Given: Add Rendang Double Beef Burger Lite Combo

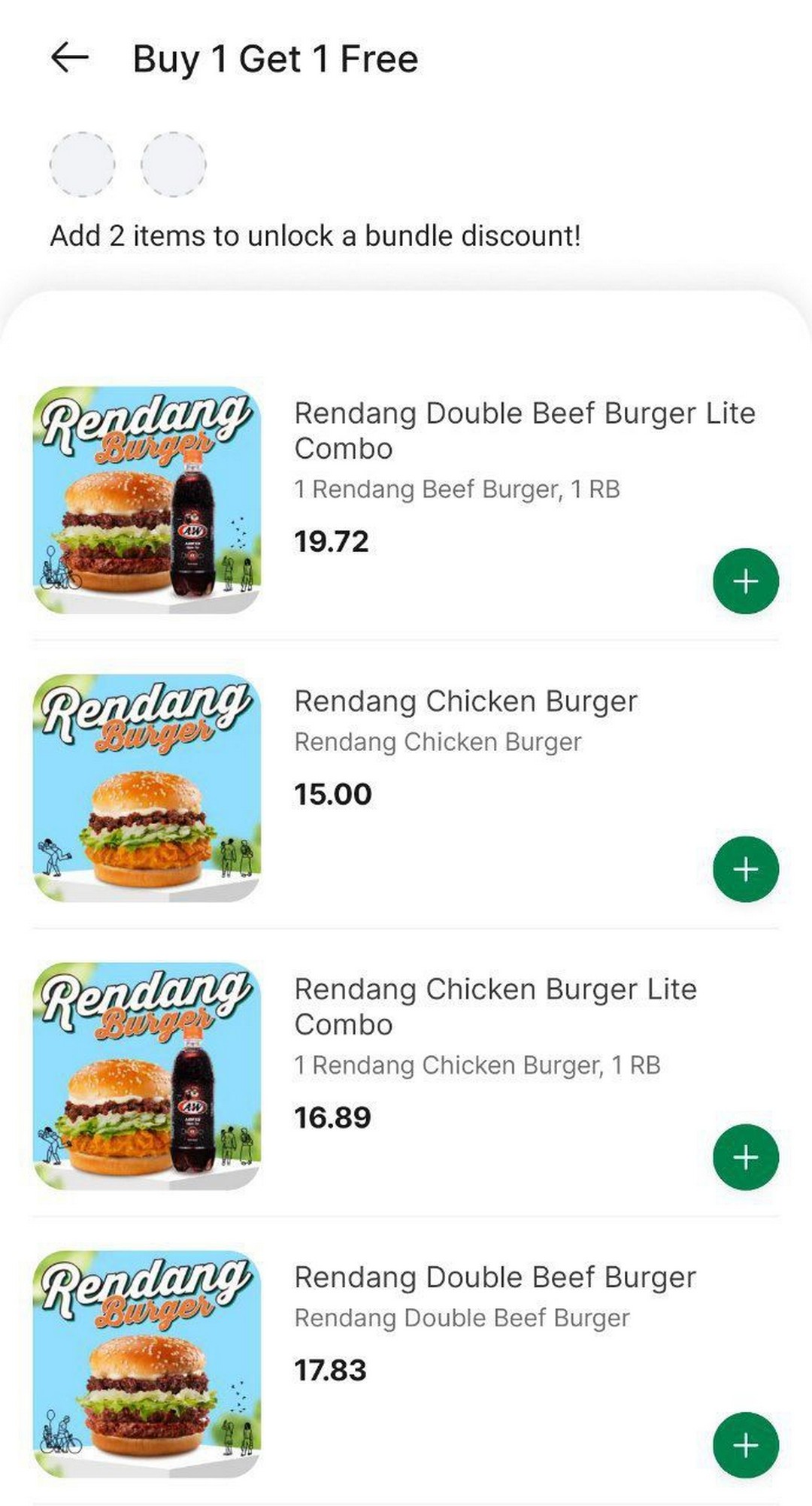Looking at the screenshot, I should 745,581.
